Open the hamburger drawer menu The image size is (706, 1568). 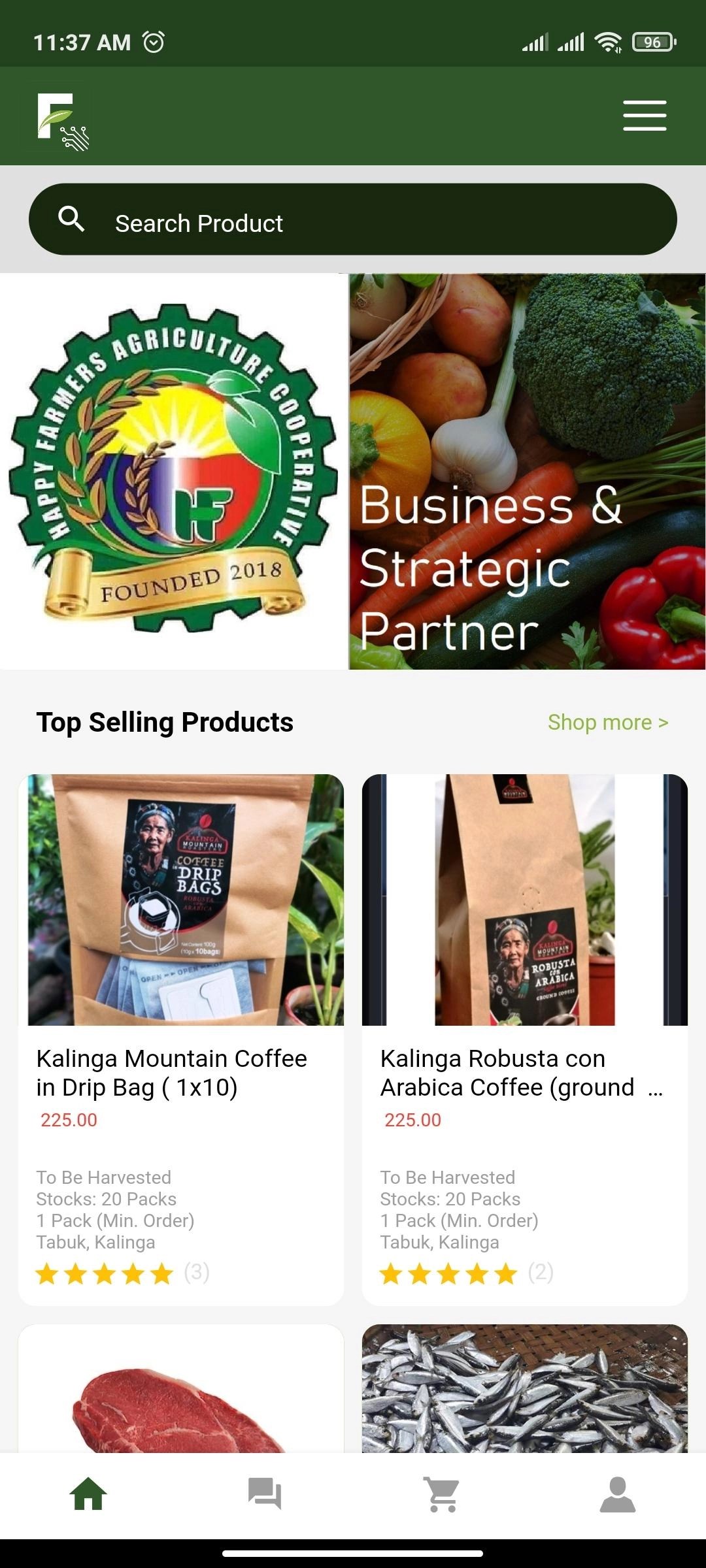coord(644,116)
